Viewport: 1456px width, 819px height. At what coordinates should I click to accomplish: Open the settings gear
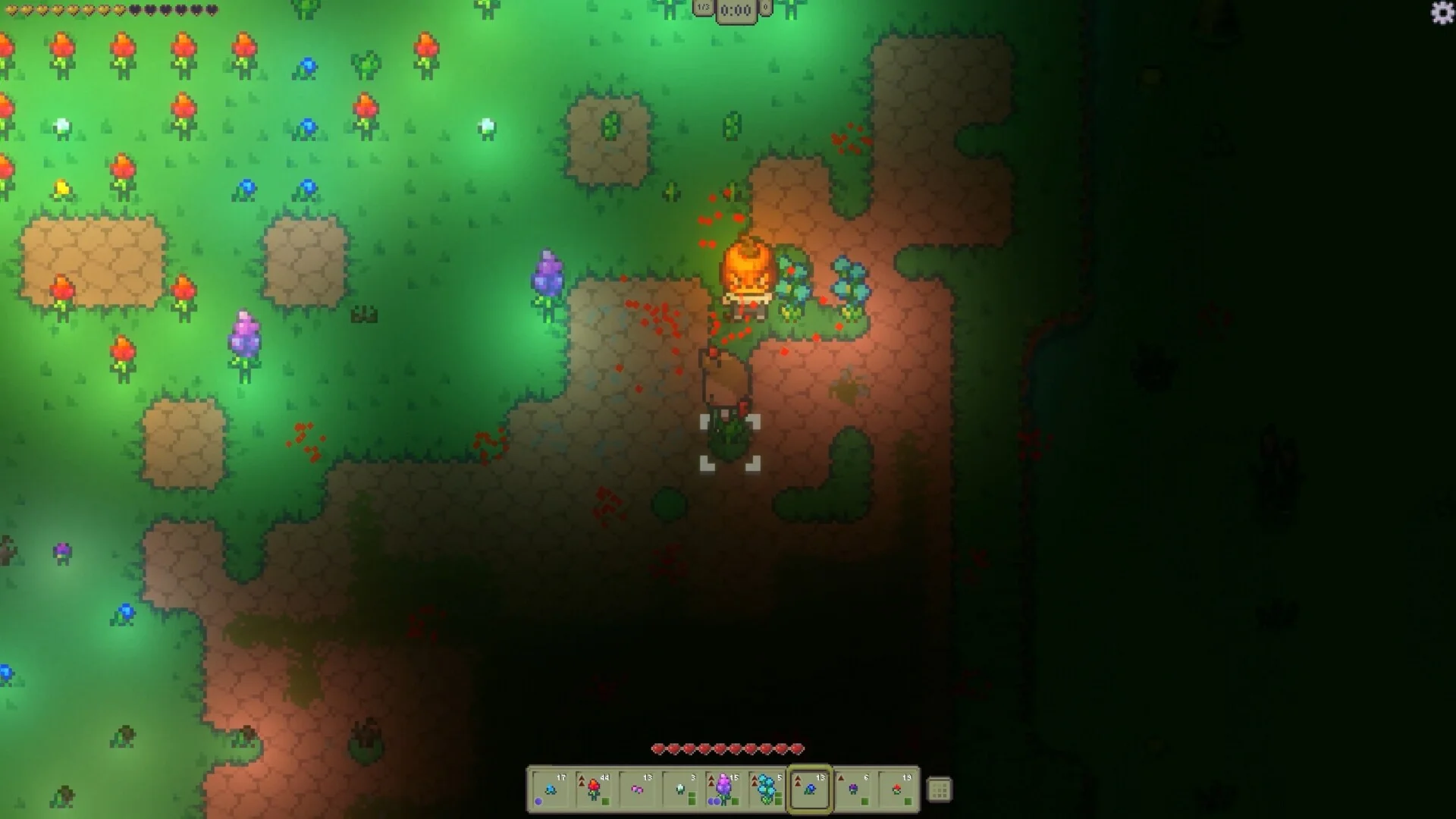point(1441,13)
